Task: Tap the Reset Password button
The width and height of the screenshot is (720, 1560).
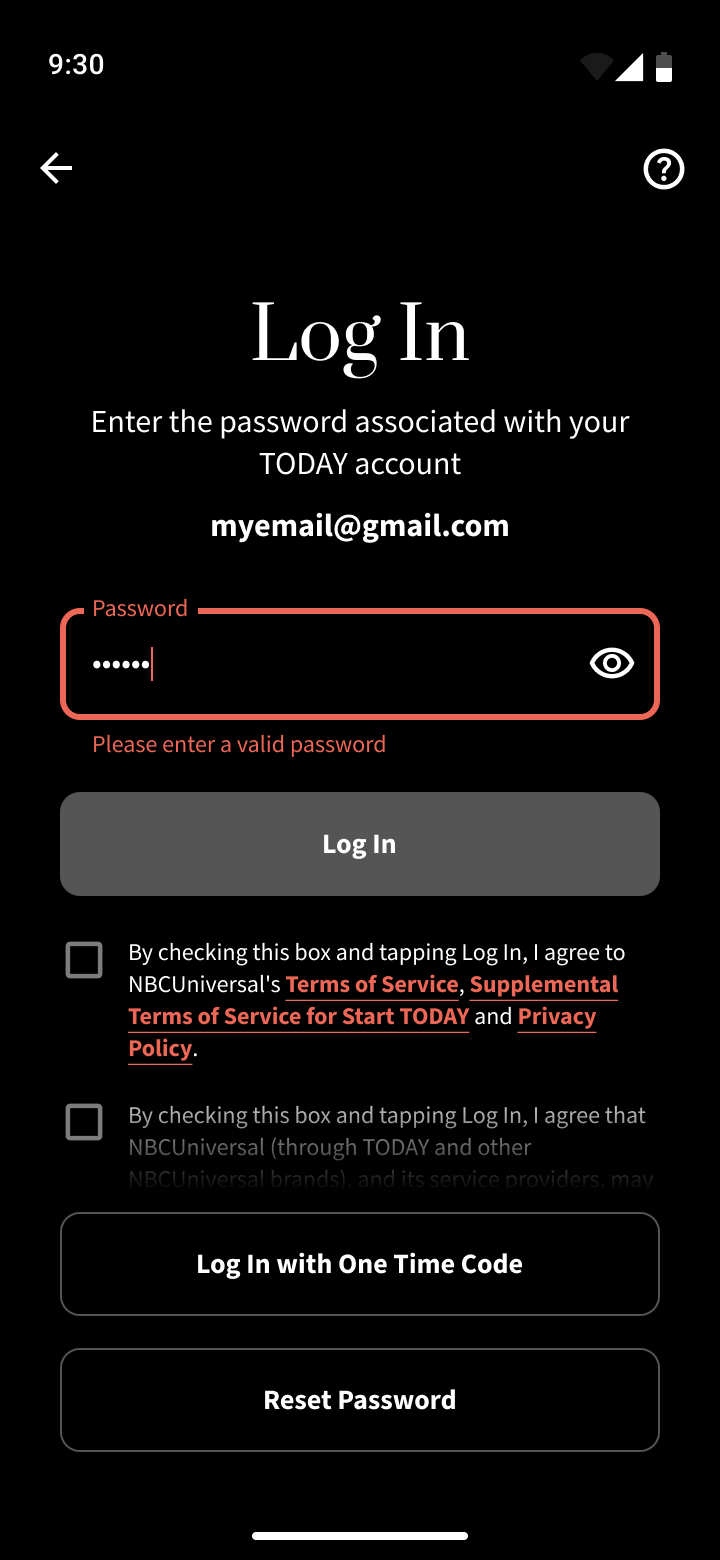Action: [360, 1400]
